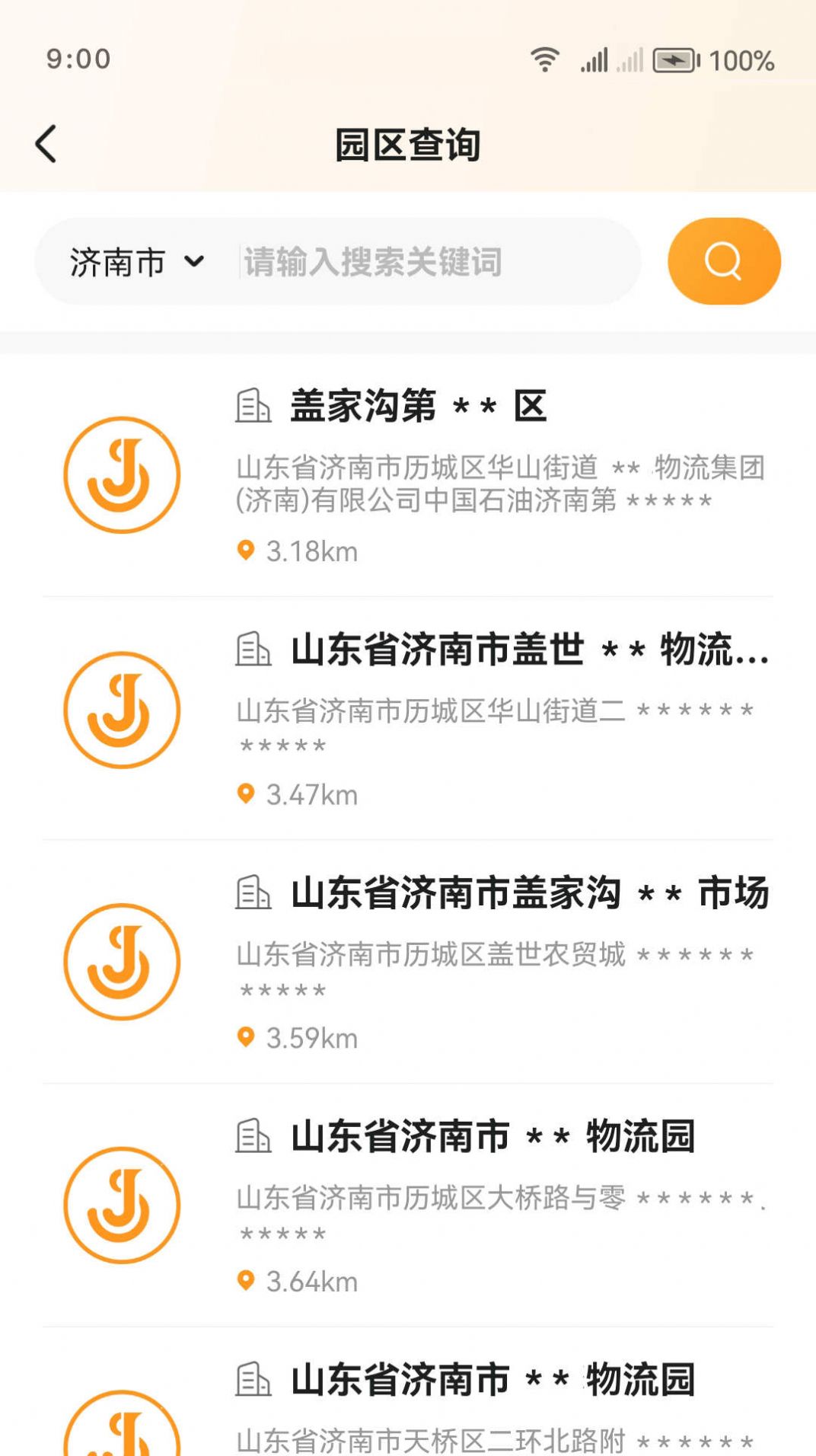This screenshot has height=1456, width=816.
Task: Tap the J logo of the 盖家沟**市场 entry
Action: point(122,961)
